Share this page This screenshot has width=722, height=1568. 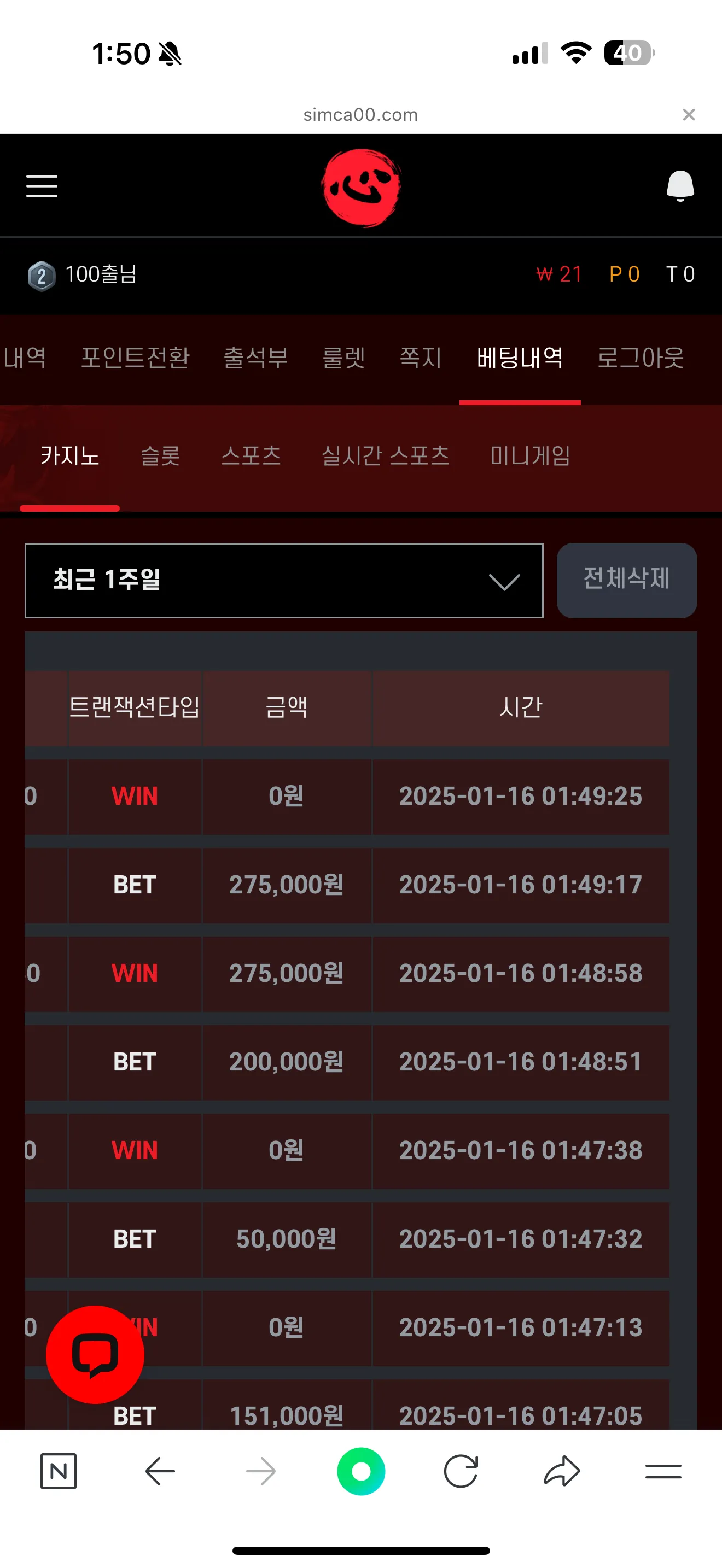(x=561, y=1471)
